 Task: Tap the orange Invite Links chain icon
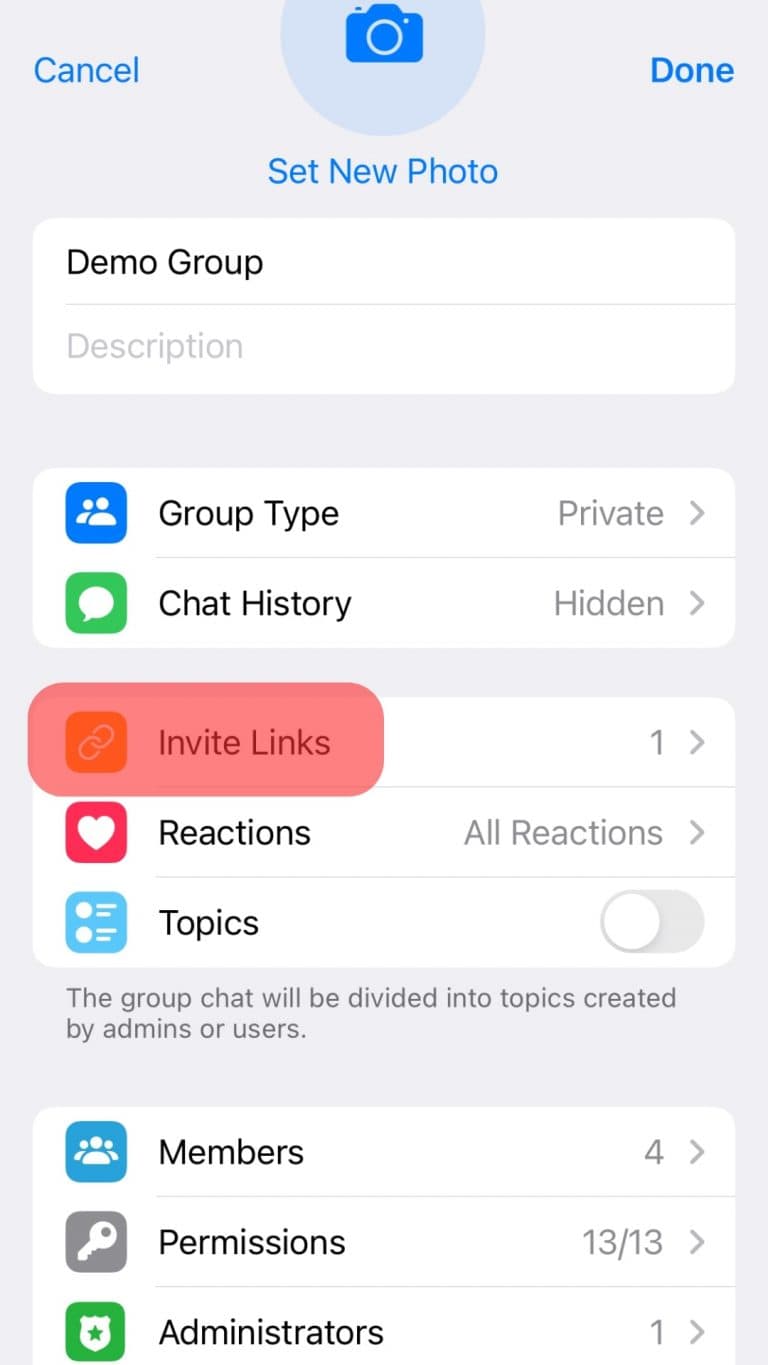pyautogui.click(x=95, y=742)
